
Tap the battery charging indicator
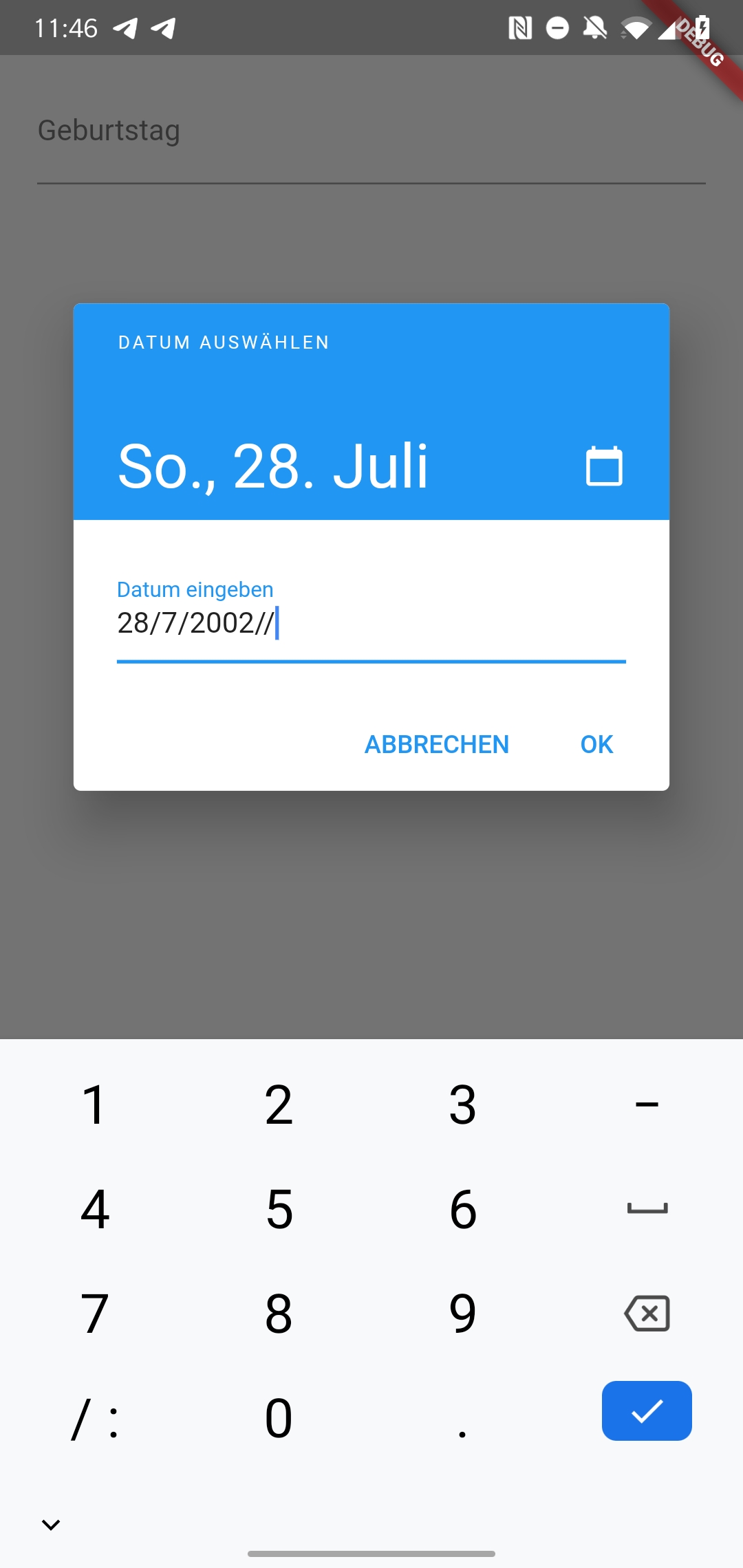[x=703, y=26]
